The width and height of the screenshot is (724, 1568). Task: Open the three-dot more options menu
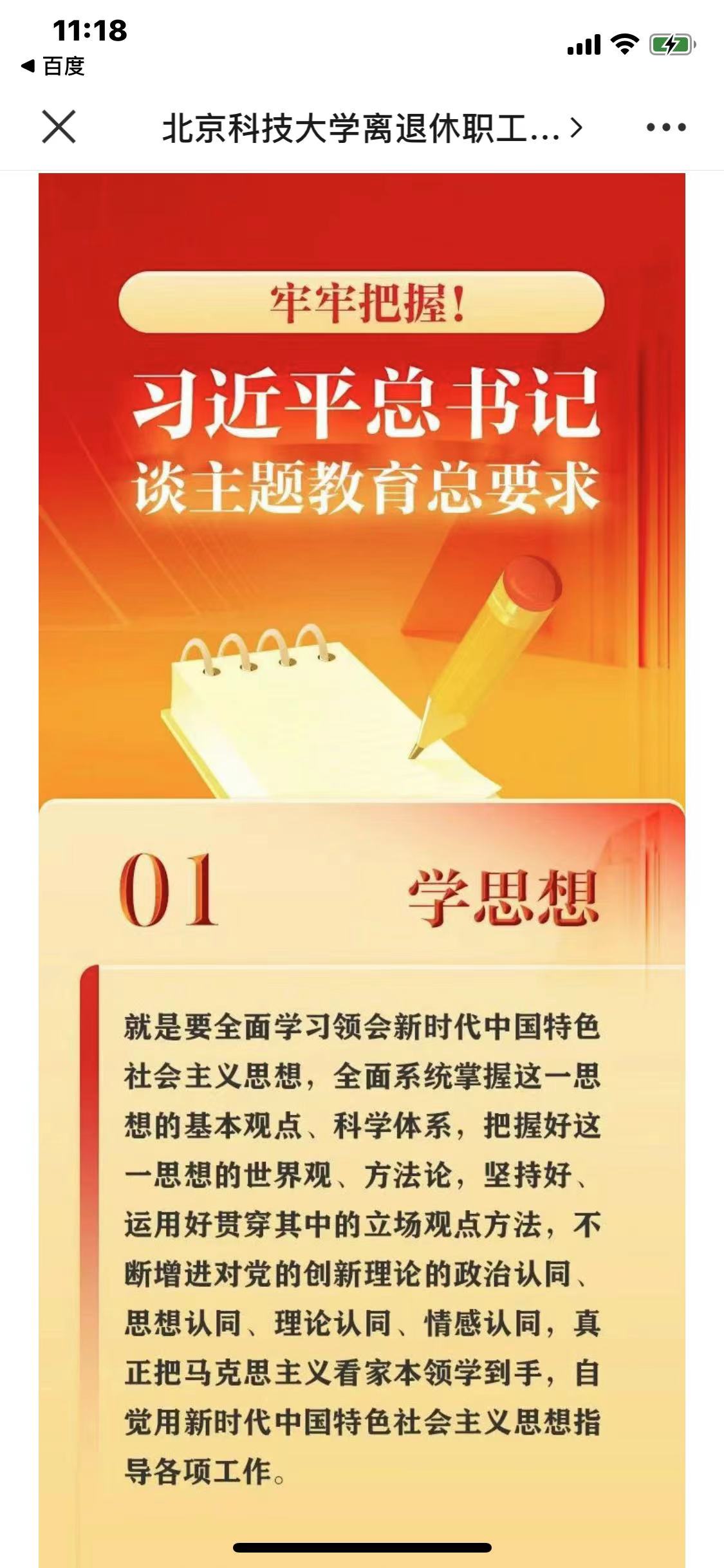click(666, 127)
